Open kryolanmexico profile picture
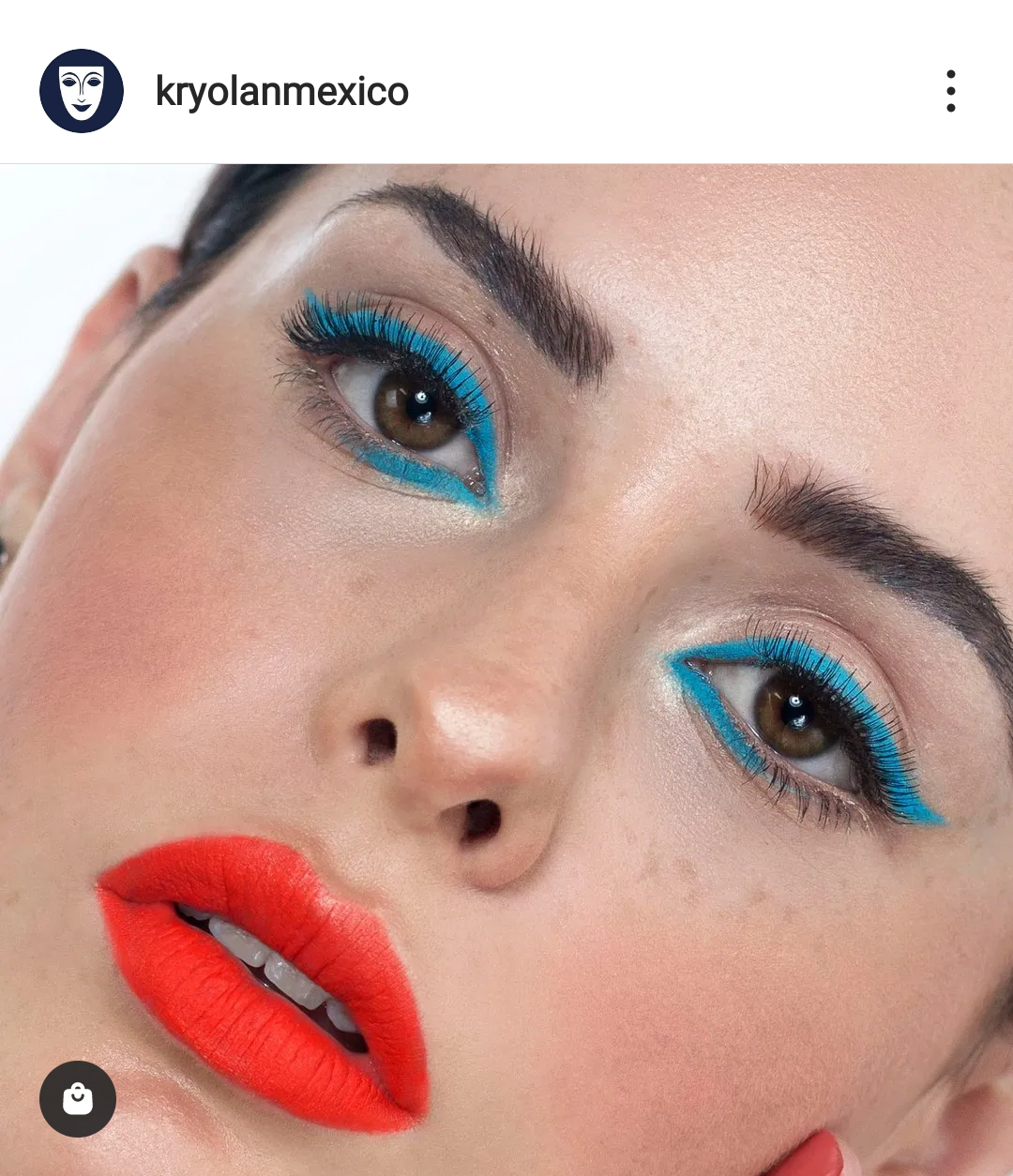Screen dimensions: 1013x1176 pyautogui.click(x=82, y=91)
